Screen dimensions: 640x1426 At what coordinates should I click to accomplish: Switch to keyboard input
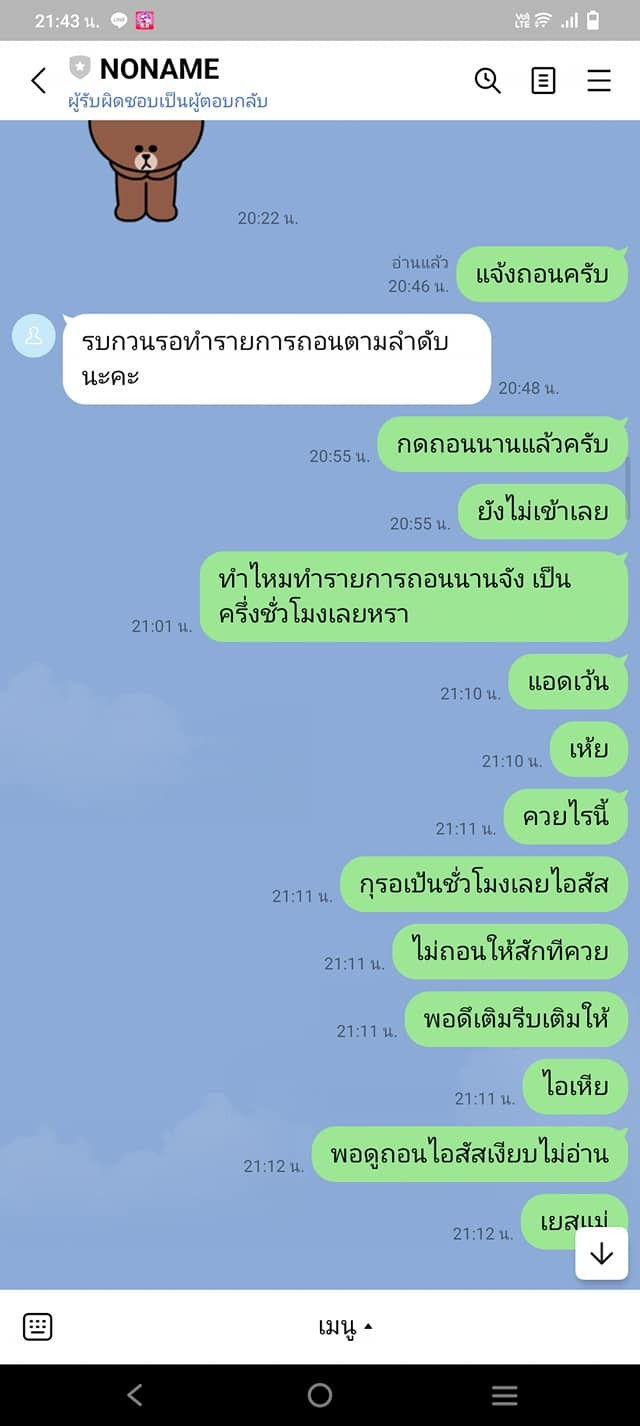click(37, 1327)
